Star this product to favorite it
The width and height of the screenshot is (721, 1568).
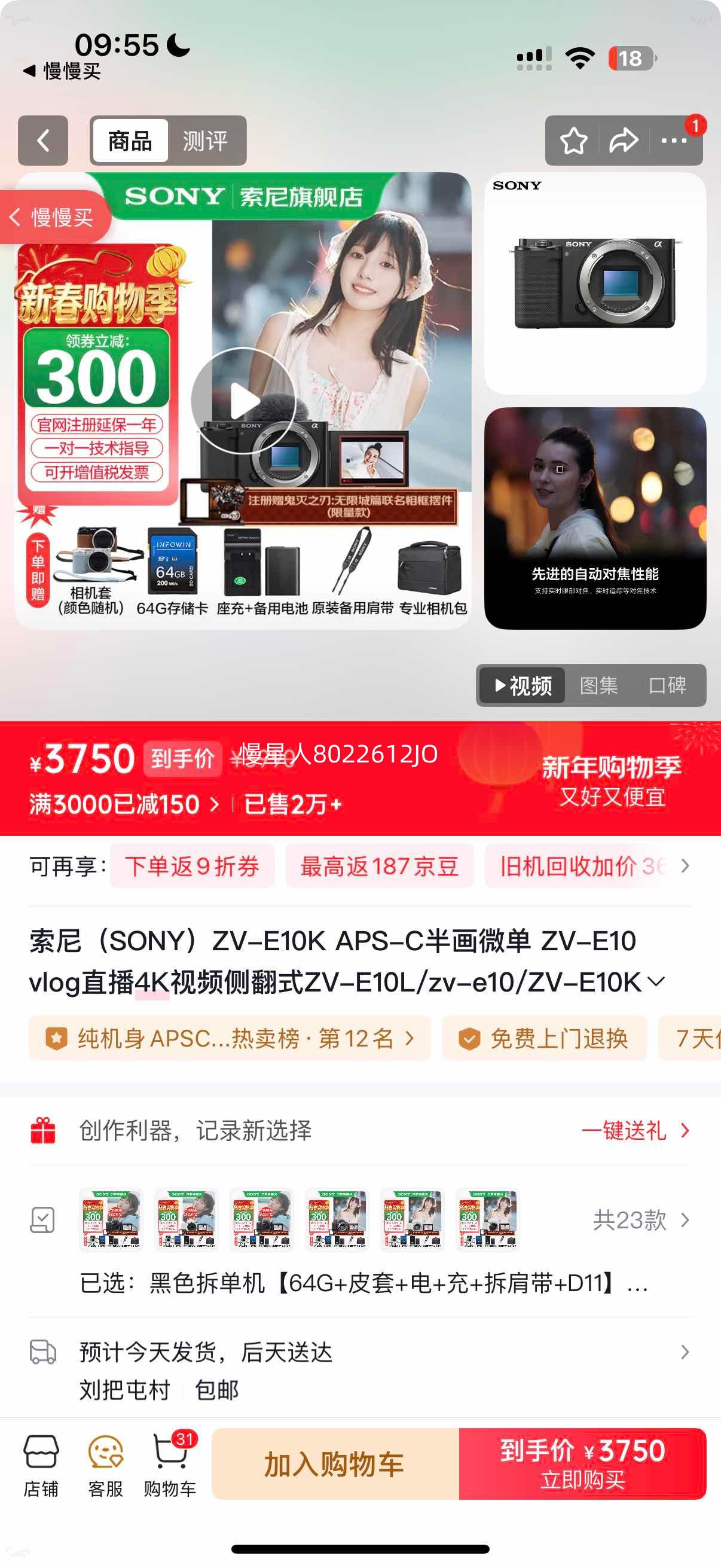pyautogui.click(x=573, y=141)
